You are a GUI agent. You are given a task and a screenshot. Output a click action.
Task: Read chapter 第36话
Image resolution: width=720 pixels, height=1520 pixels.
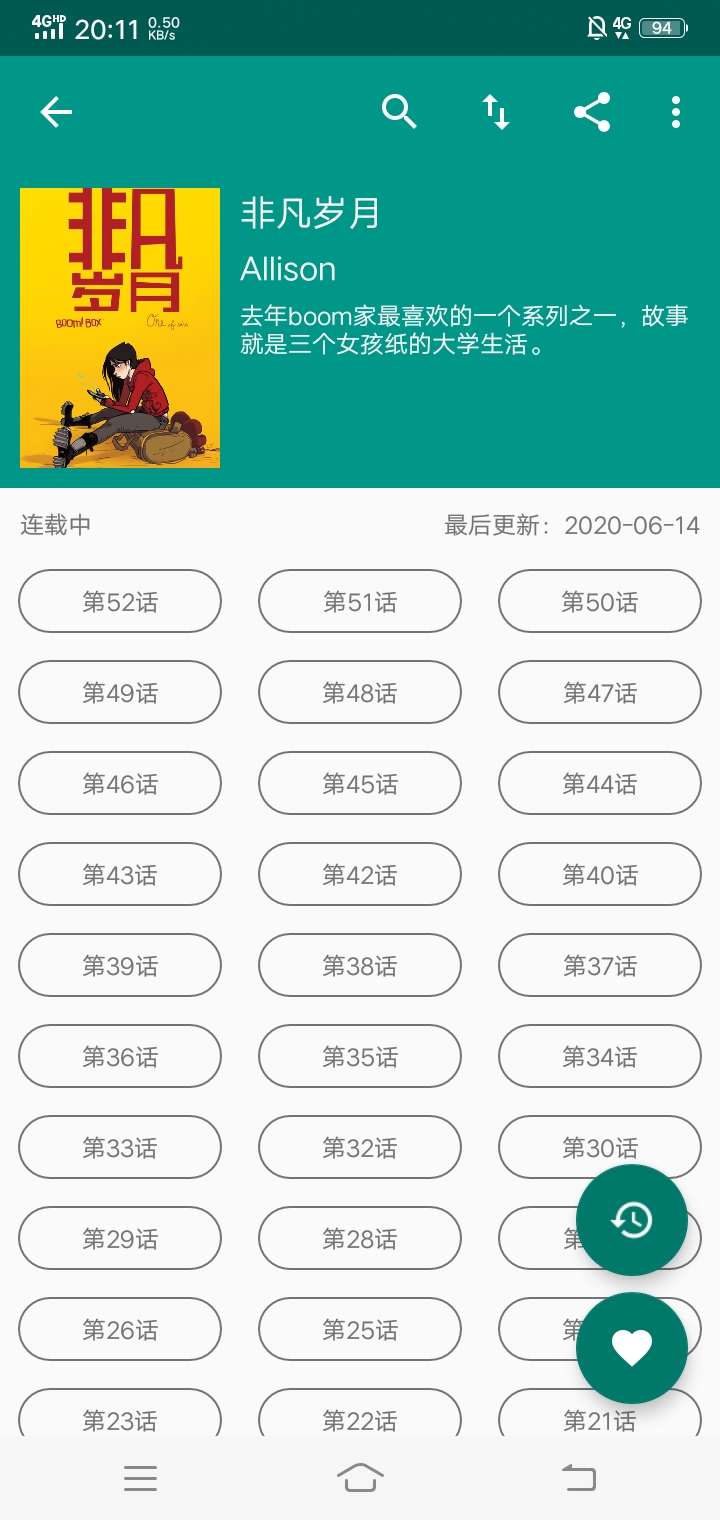coord(120,1057)
